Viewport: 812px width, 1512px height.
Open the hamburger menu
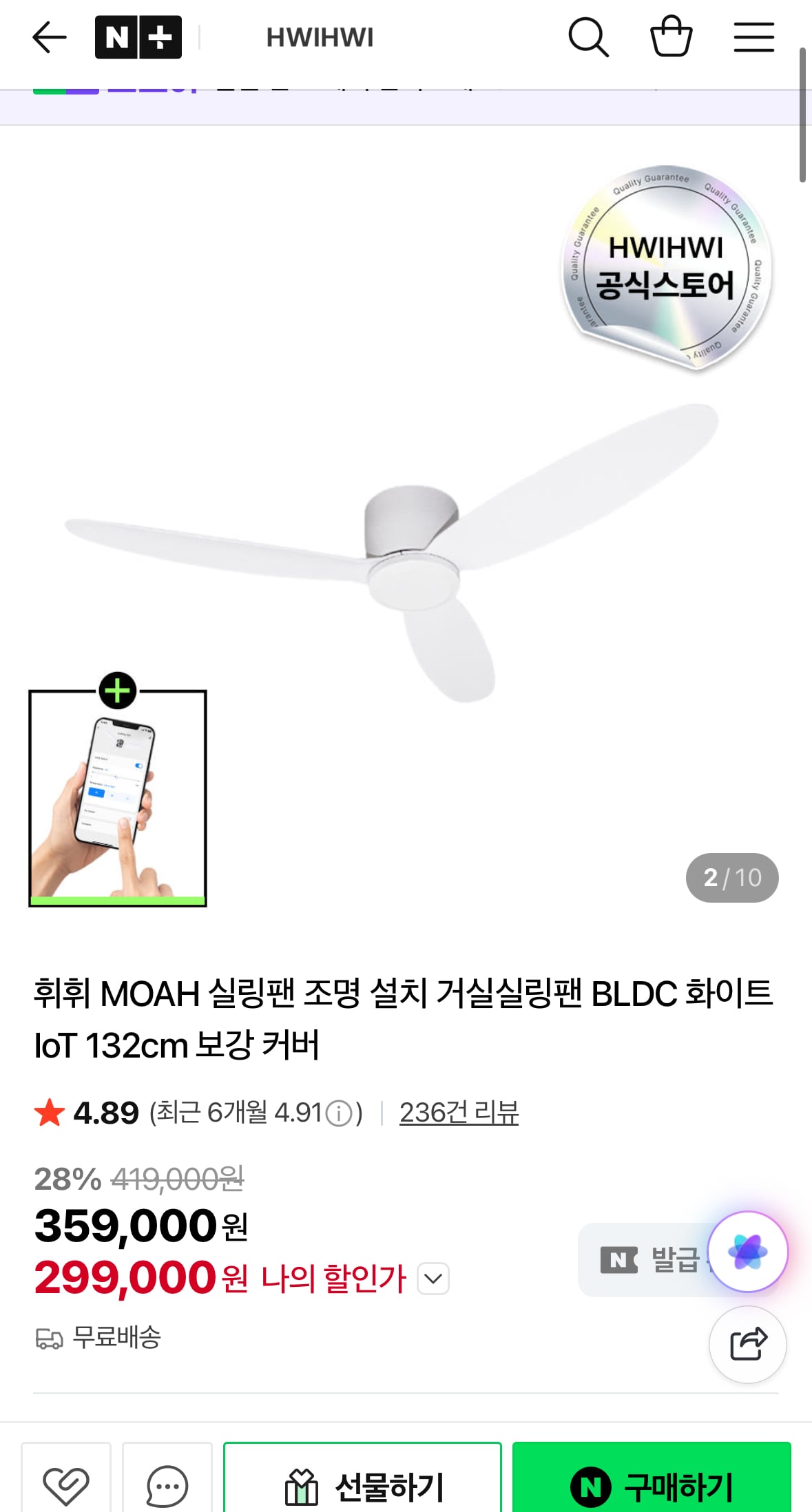coord(753,37)
